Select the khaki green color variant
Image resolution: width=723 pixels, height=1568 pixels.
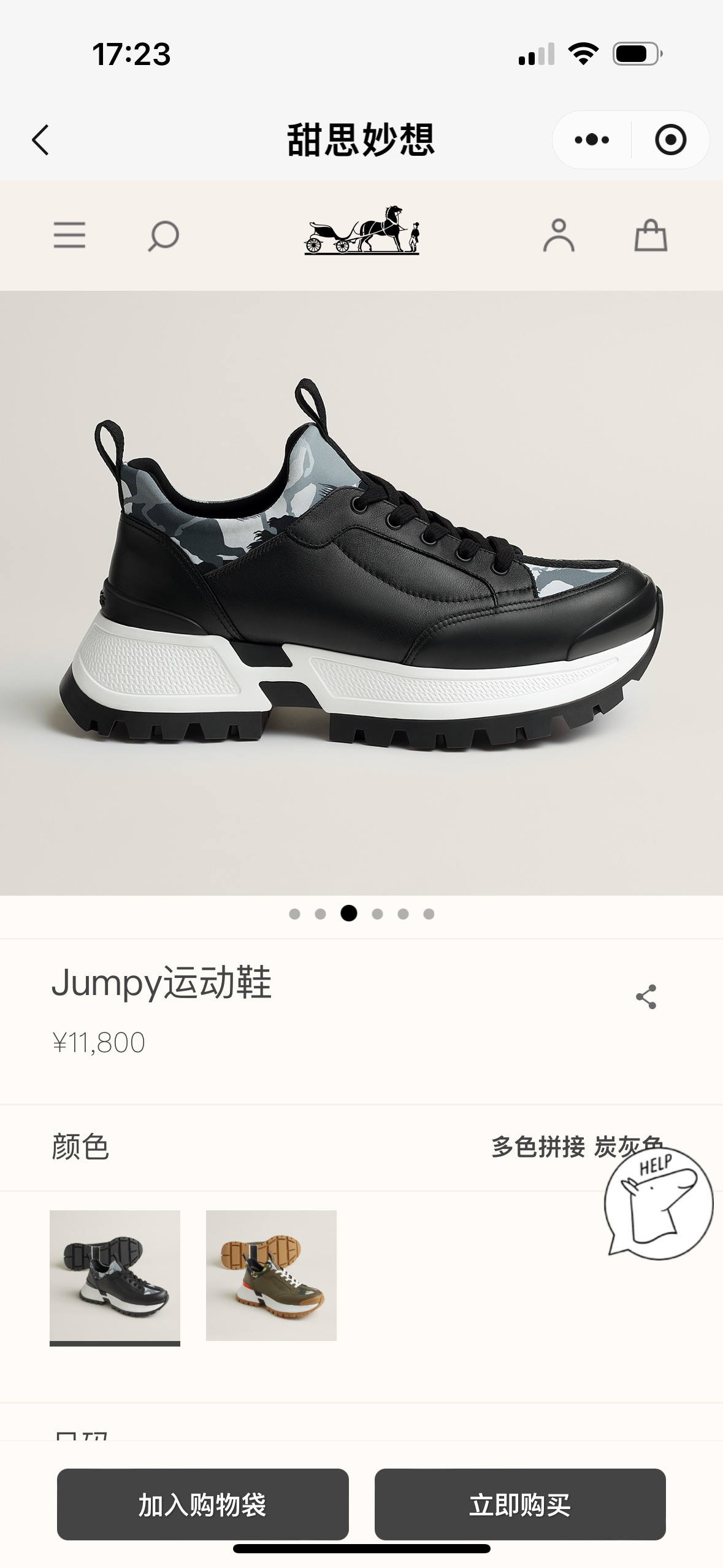click(x=271, y=1276)
